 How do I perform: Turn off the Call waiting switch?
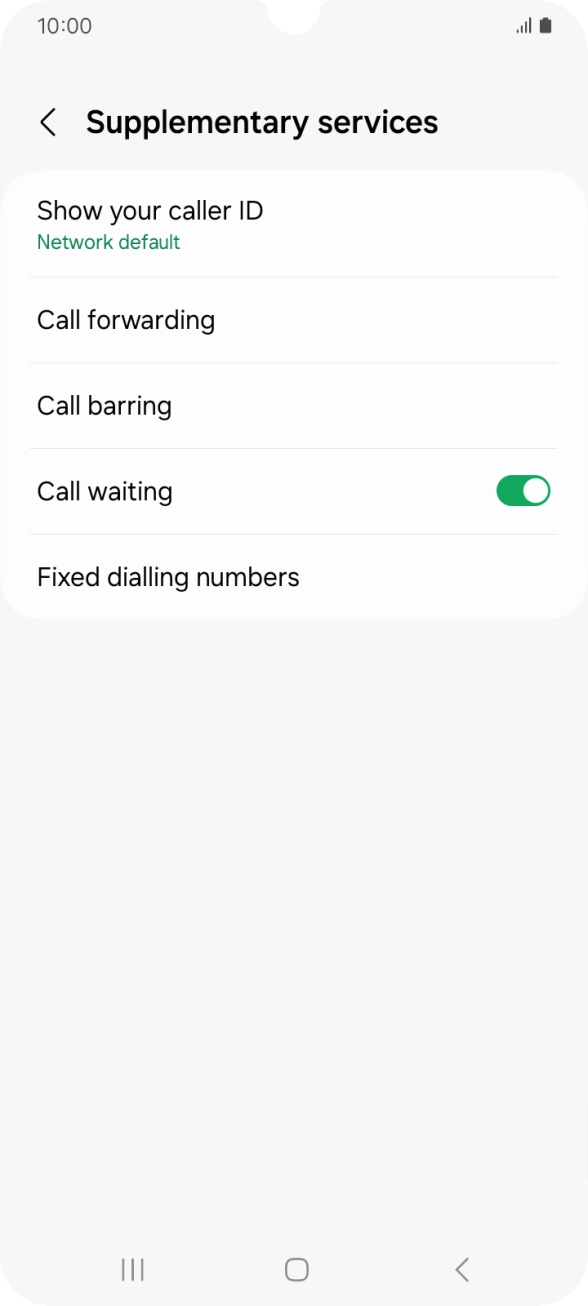pyautogui.click(x=523, y=491)
